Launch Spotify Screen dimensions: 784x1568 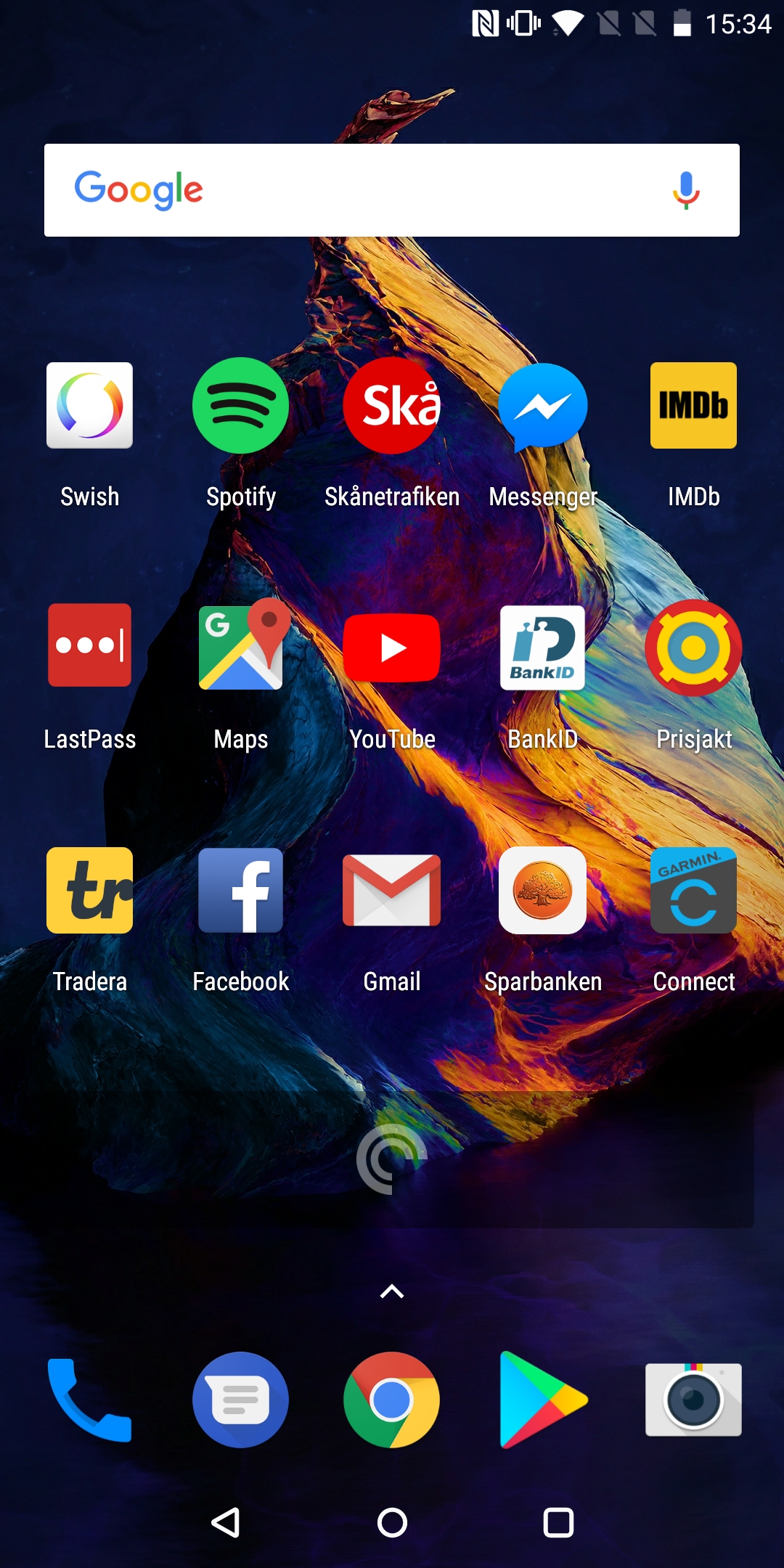coord(240,406)
